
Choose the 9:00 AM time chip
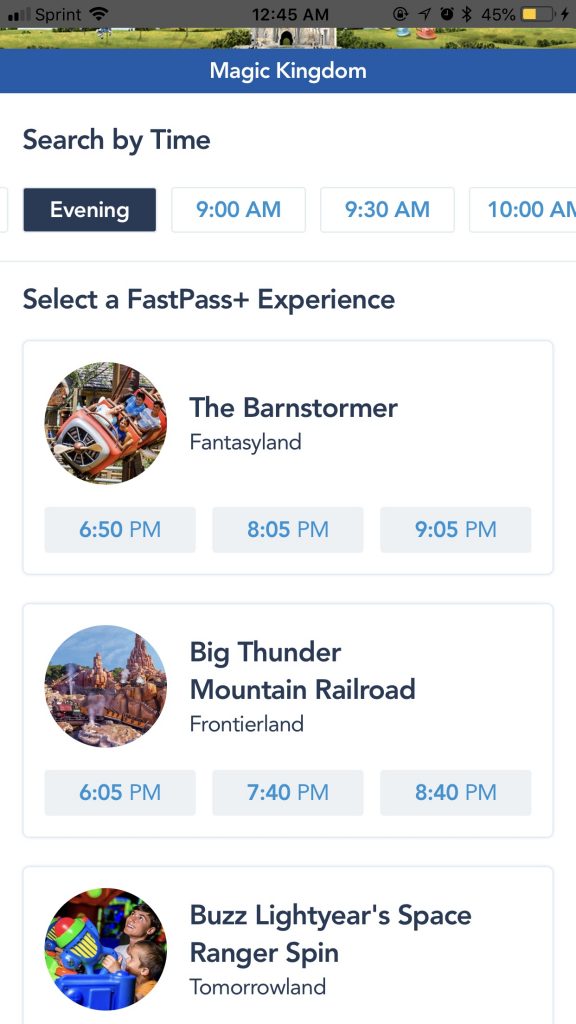click(238, 210)
